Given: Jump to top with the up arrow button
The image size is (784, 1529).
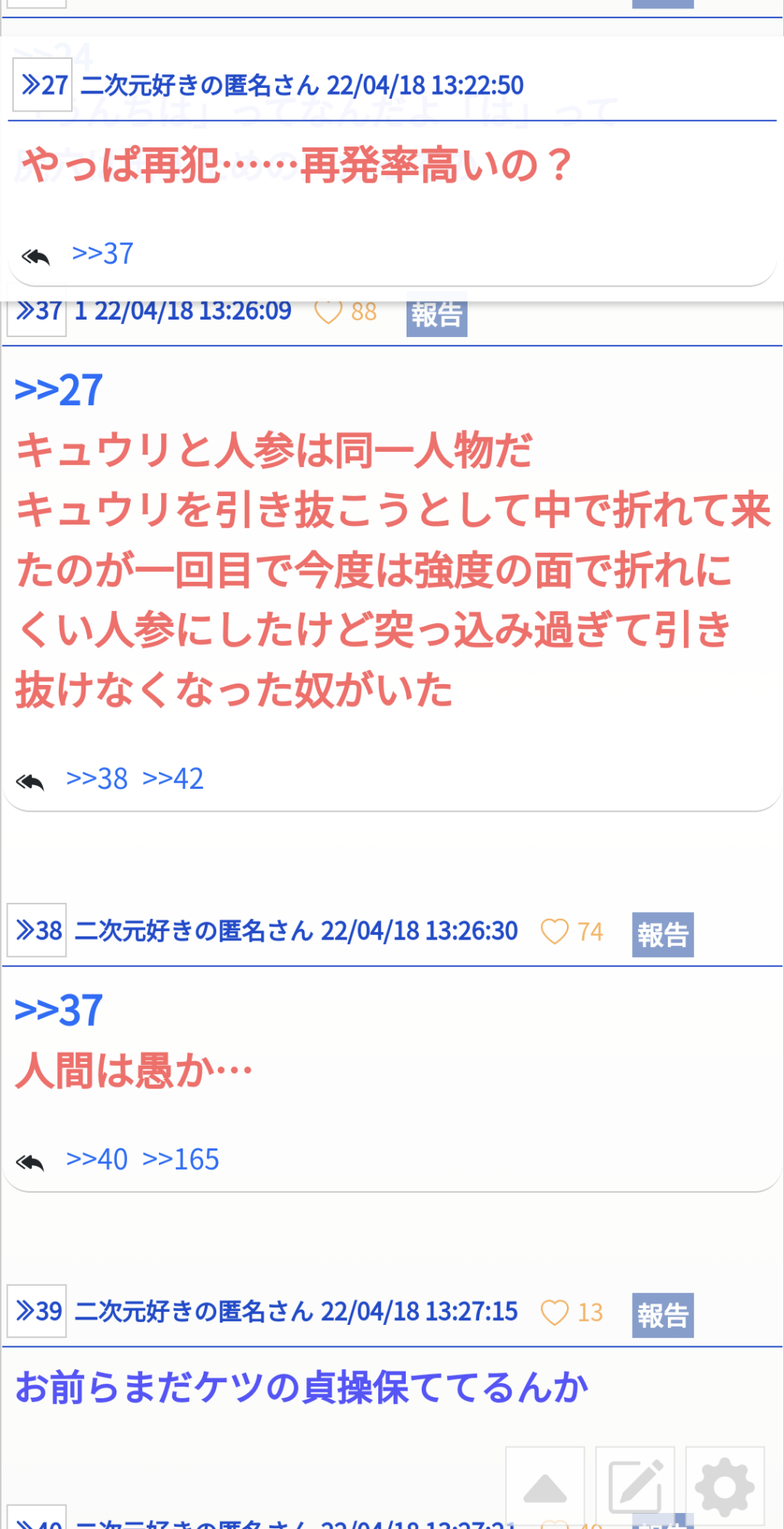Looking at the screenshot, I should [x=545, y=1487].
